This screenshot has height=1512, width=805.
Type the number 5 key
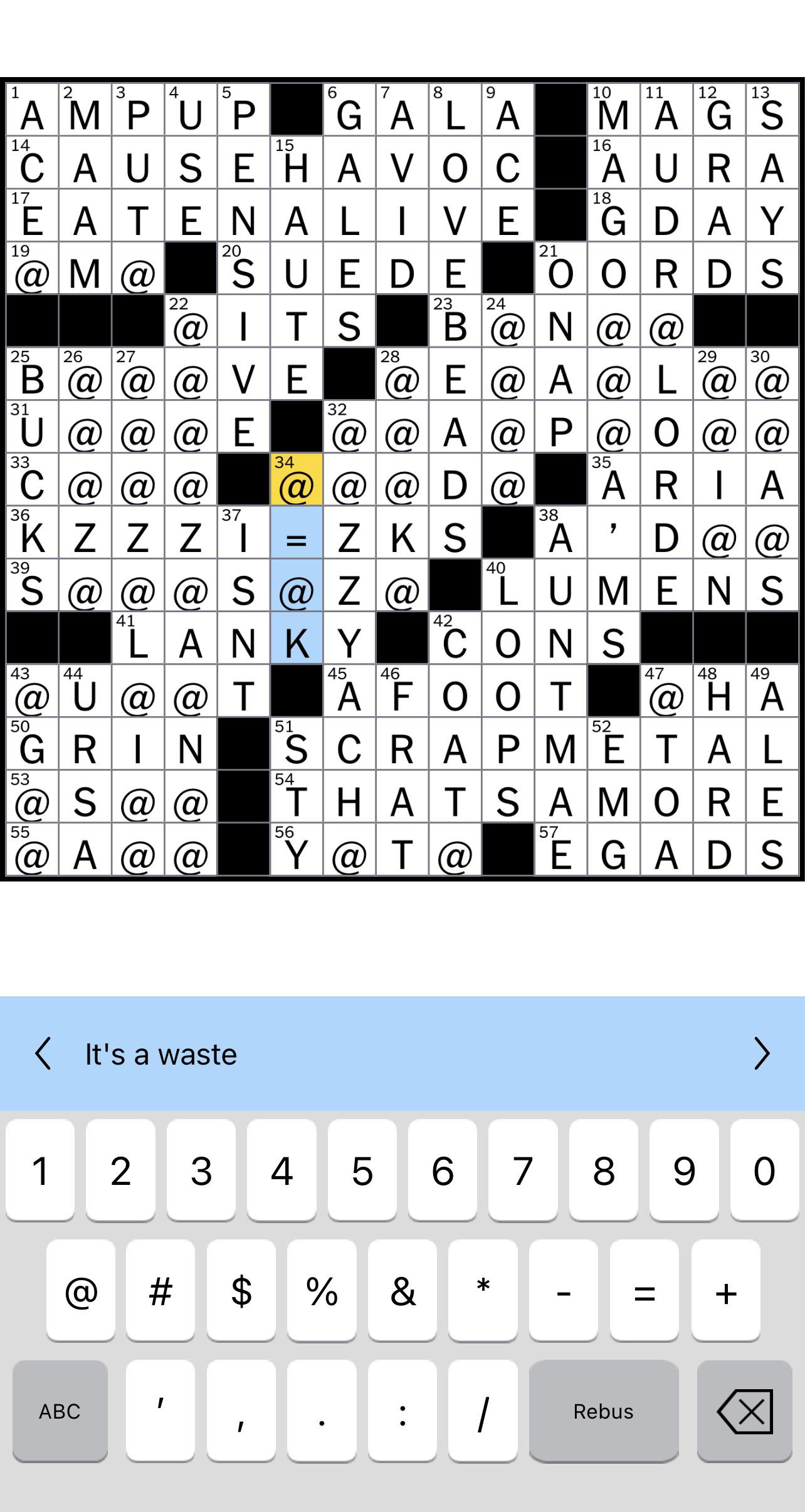point(362,1170)
